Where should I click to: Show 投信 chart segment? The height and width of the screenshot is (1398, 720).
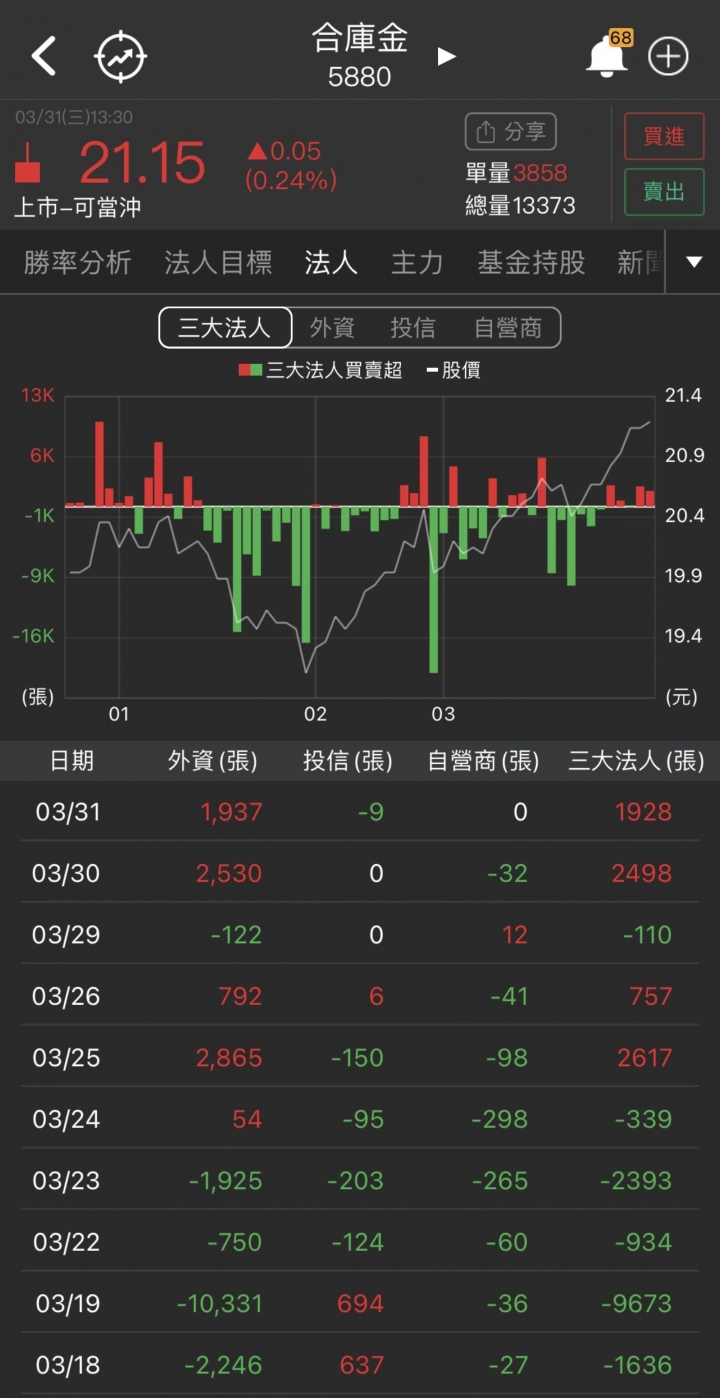pos(412,328)
